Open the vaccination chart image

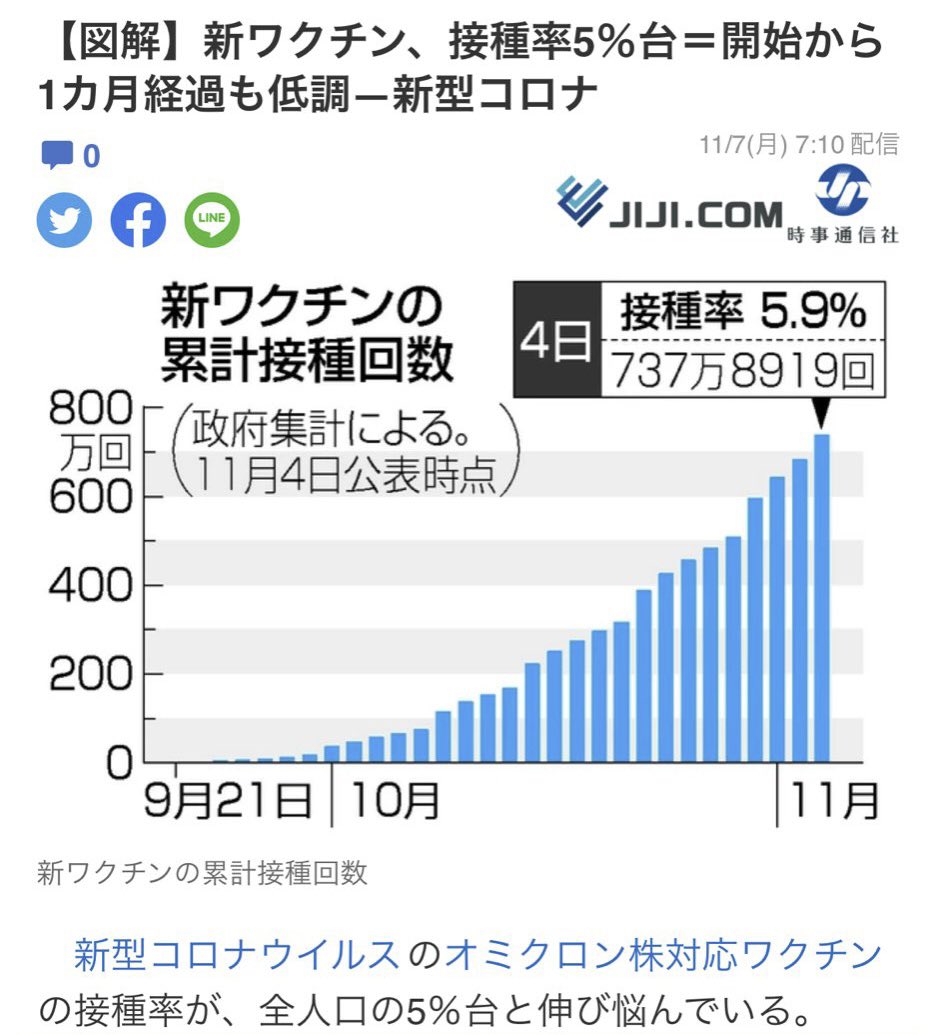[x=468, y=560]
